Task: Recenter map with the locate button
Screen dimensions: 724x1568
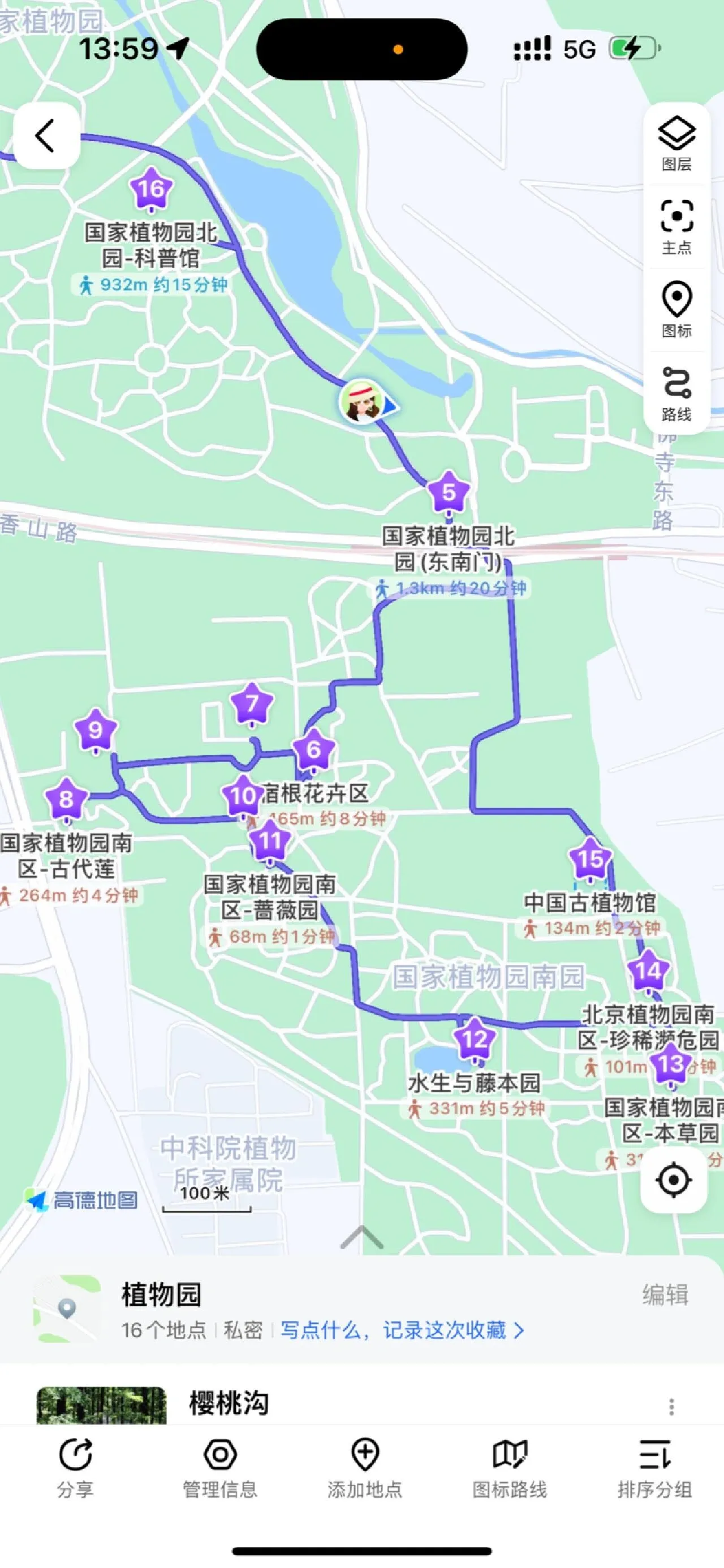Action: 674,1180
